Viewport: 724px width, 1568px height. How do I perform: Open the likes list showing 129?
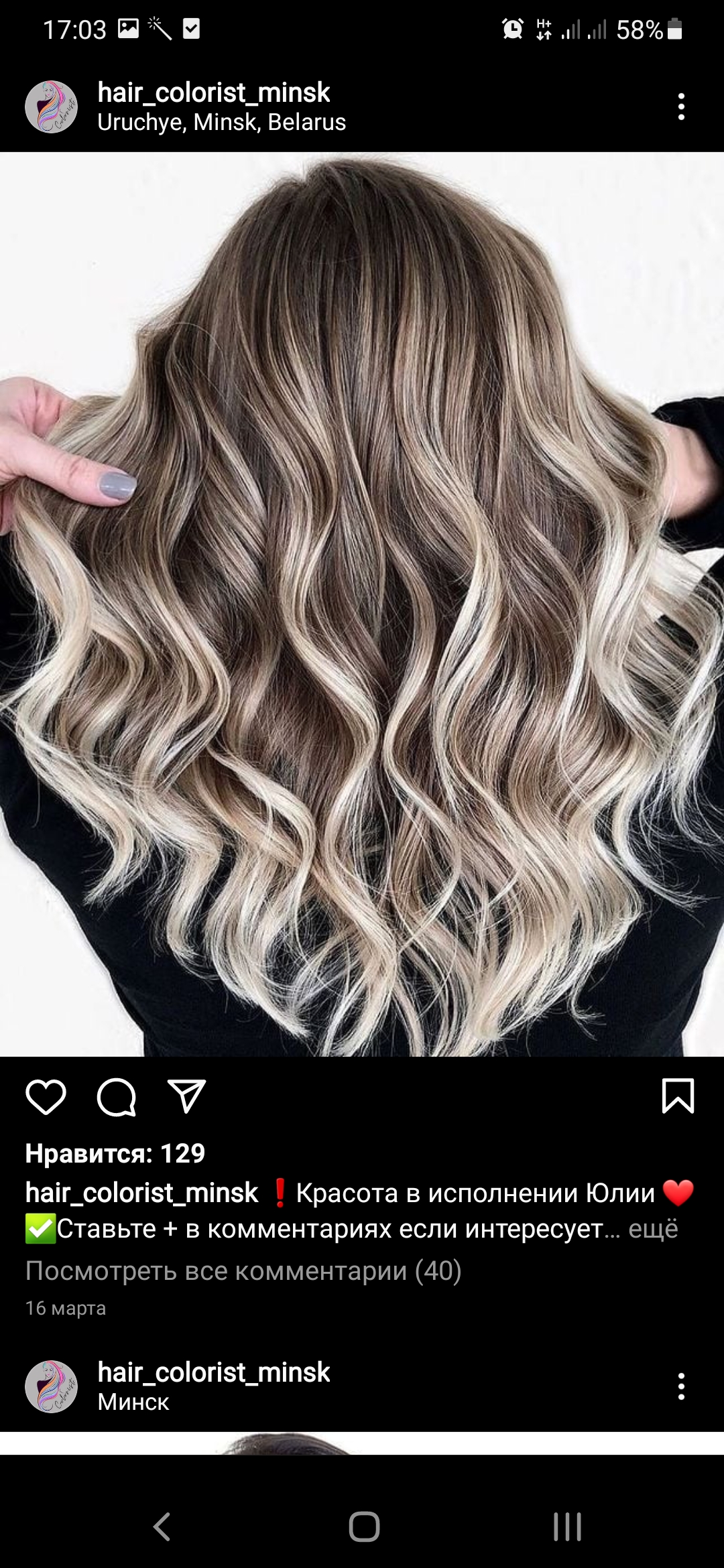(115, 1153)
